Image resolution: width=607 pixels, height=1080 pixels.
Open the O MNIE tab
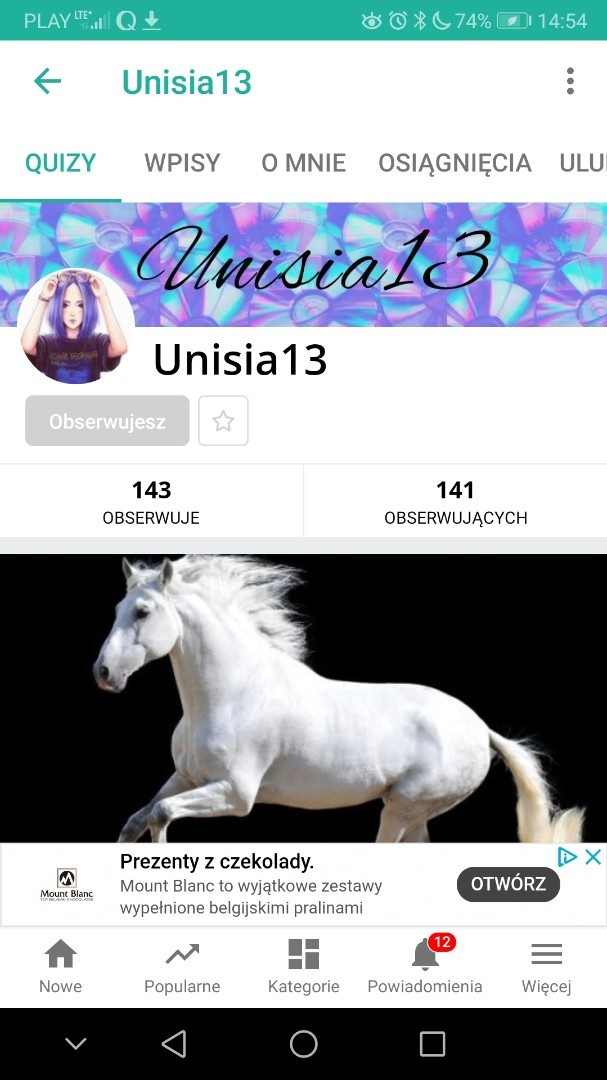pyautogui.click(x=303, y=163)
